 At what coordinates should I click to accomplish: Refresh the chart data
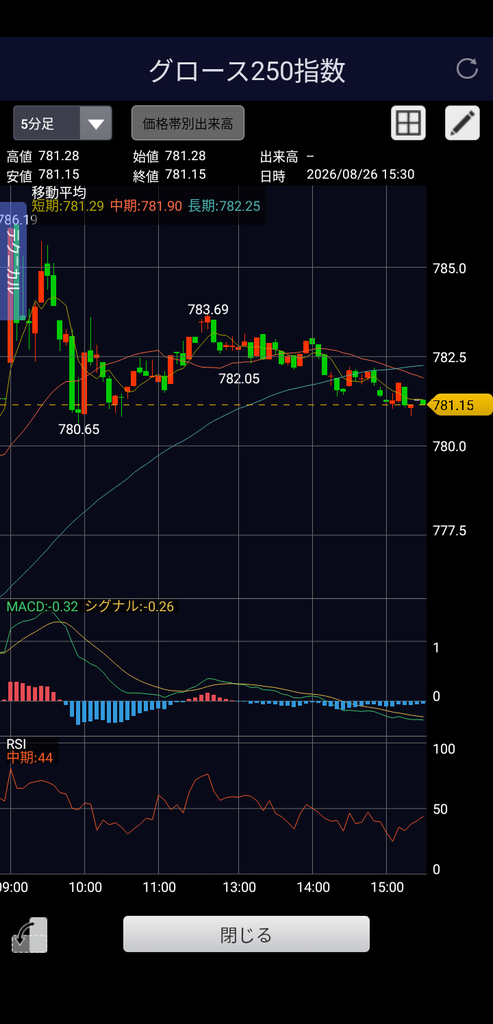(x=467, y=69)
